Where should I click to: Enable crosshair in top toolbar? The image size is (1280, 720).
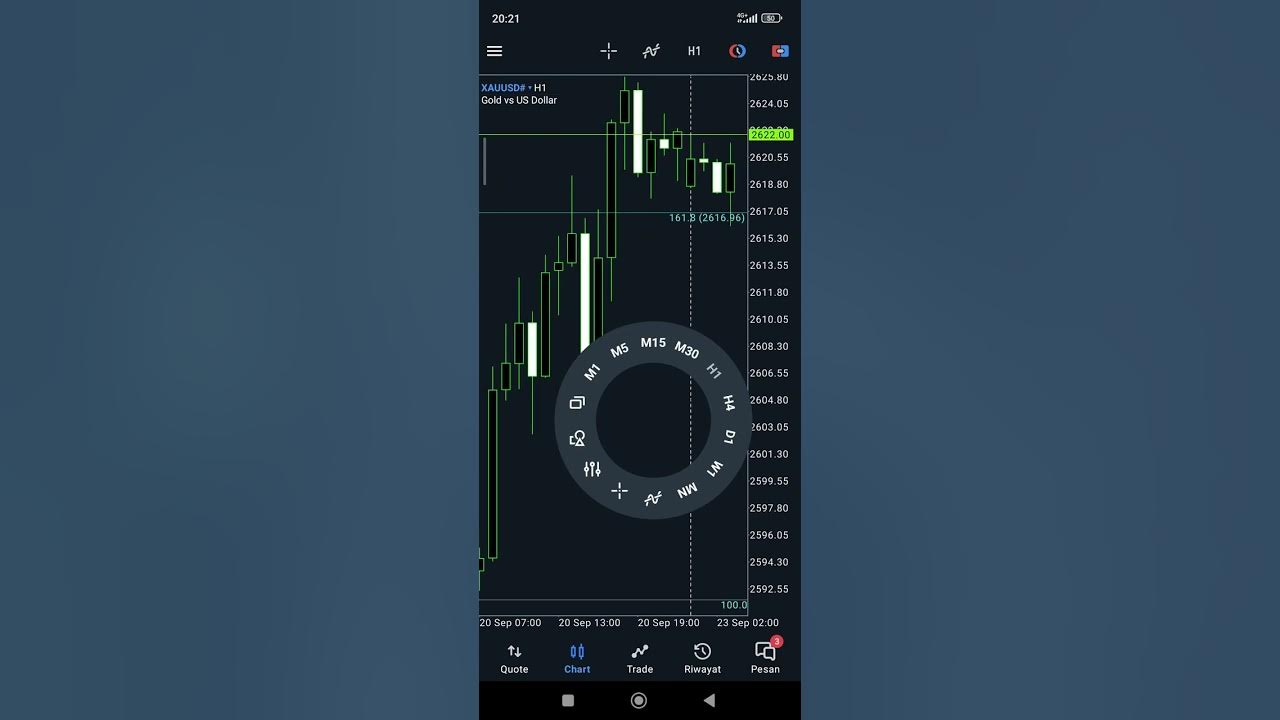tap(608, 51)
